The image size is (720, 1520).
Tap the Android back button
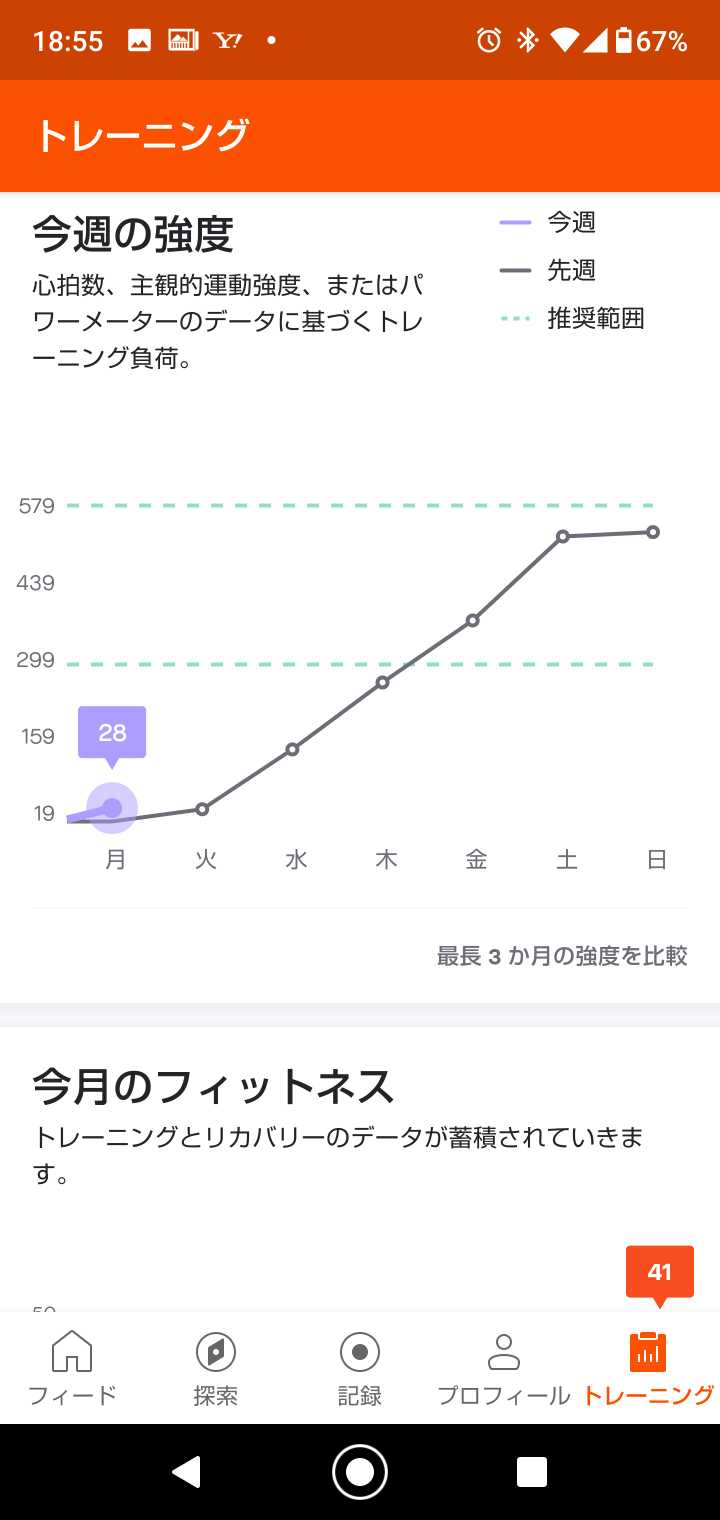(187, 1472)
